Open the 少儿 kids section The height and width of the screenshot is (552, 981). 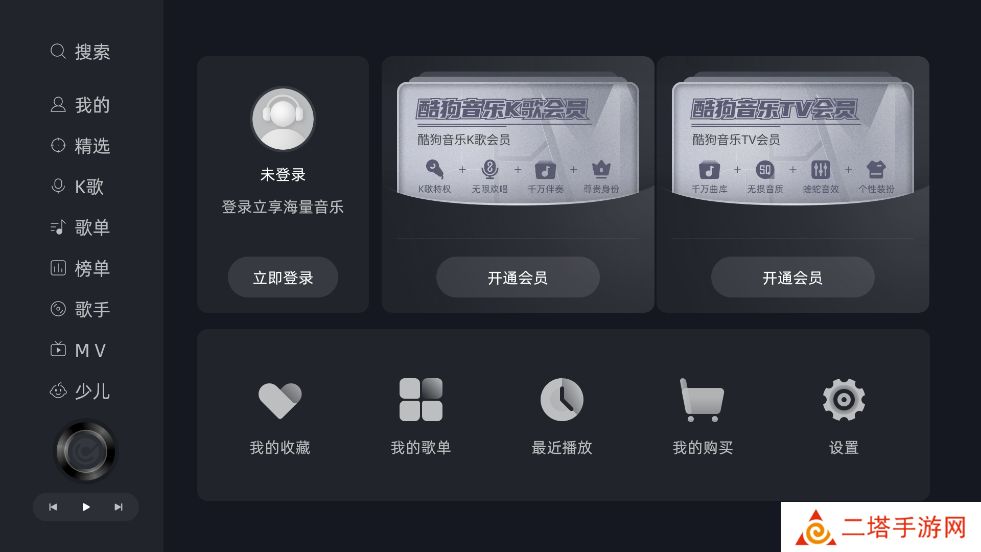pyautogui.click(x=81, y=392)
